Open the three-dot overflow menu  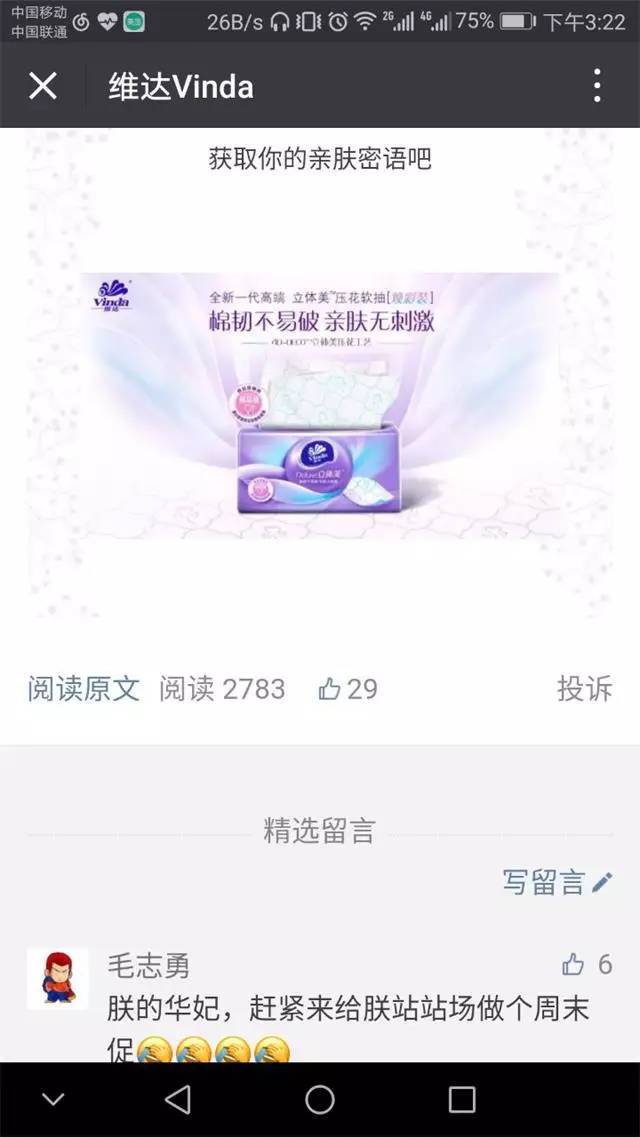[x=597, y=86]
